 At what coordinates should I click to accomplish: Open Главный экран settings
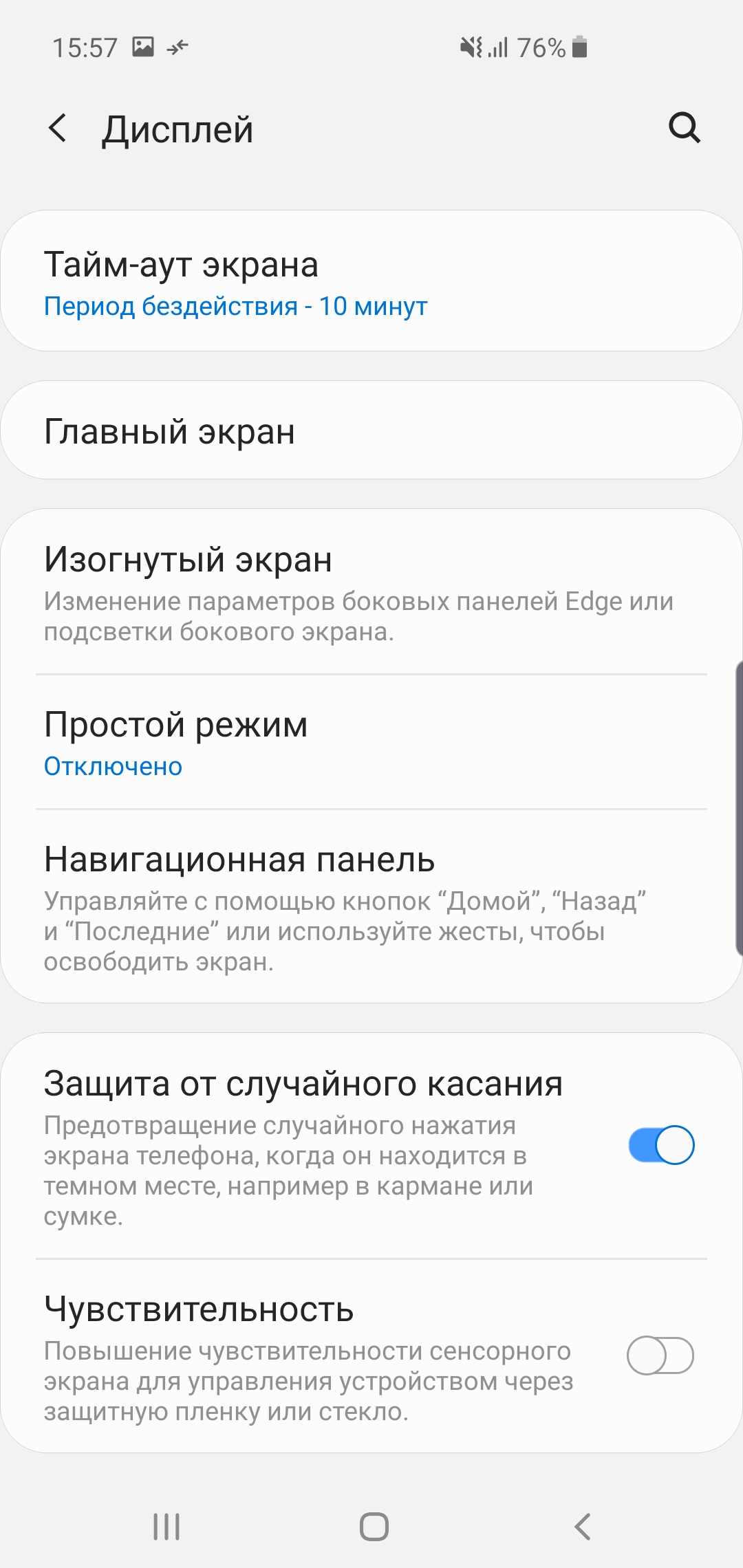coord(371,431)
